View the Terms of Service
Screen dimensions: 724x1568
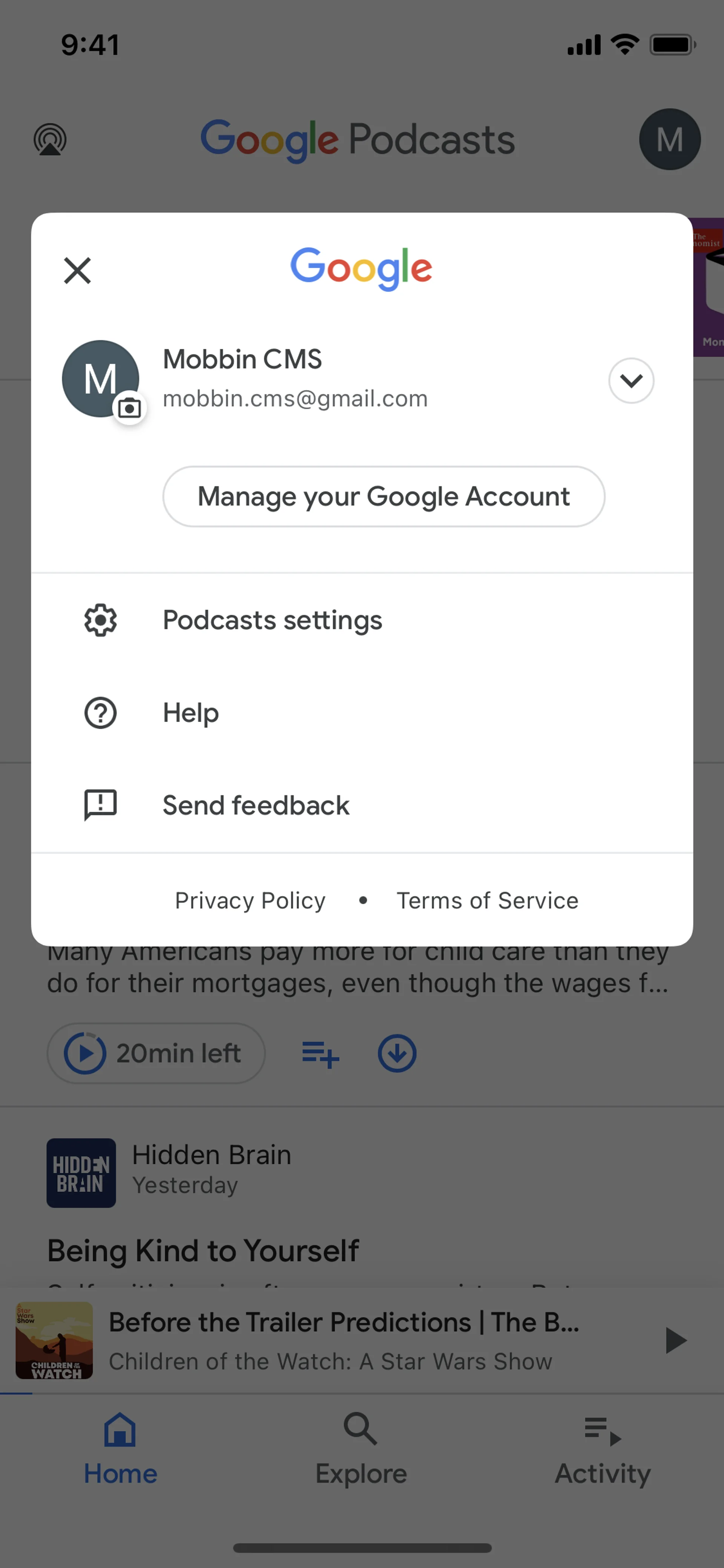click(x=487, y=900)
